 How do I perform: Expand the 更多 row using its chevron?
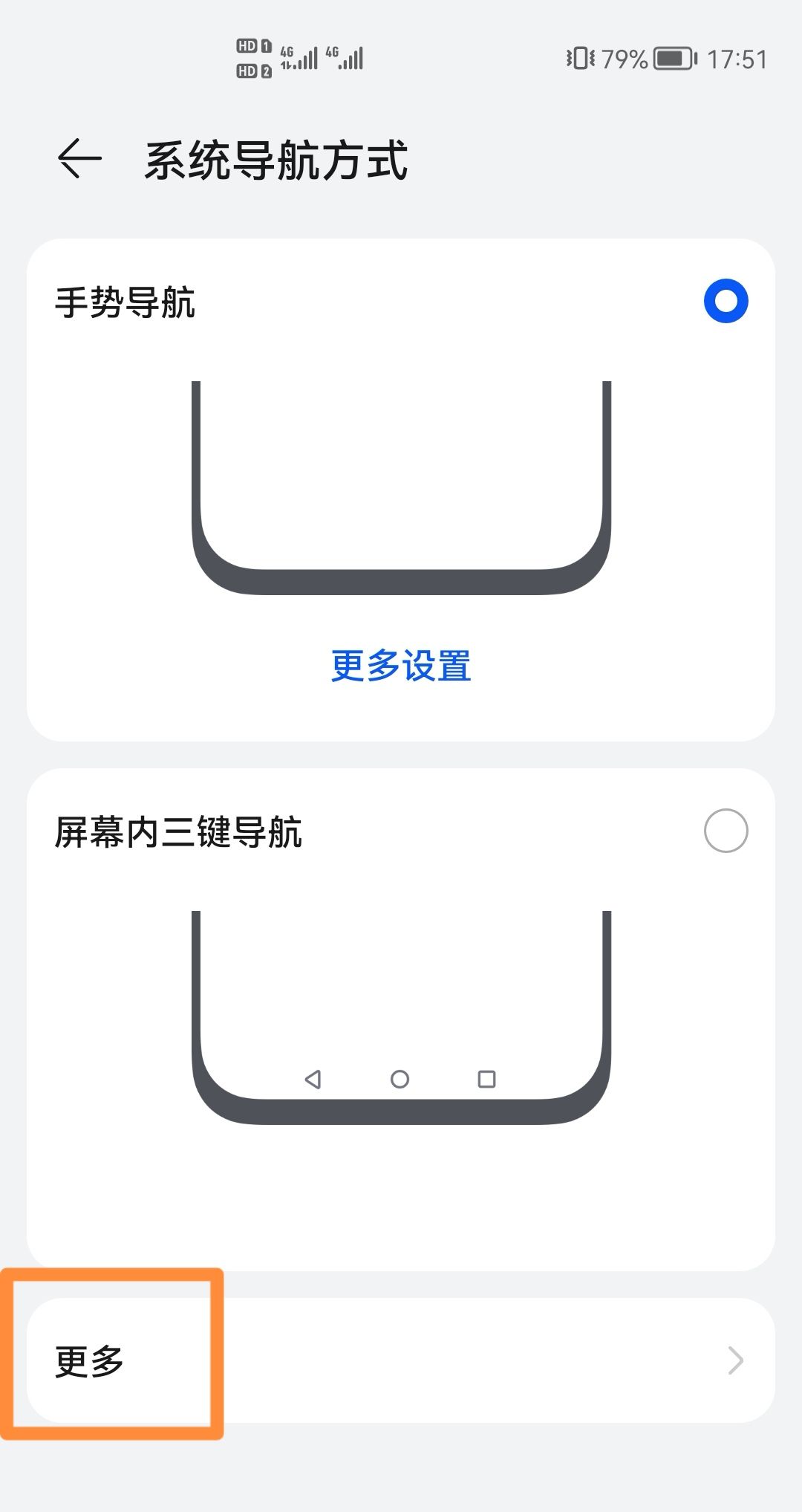point(735,1360)
